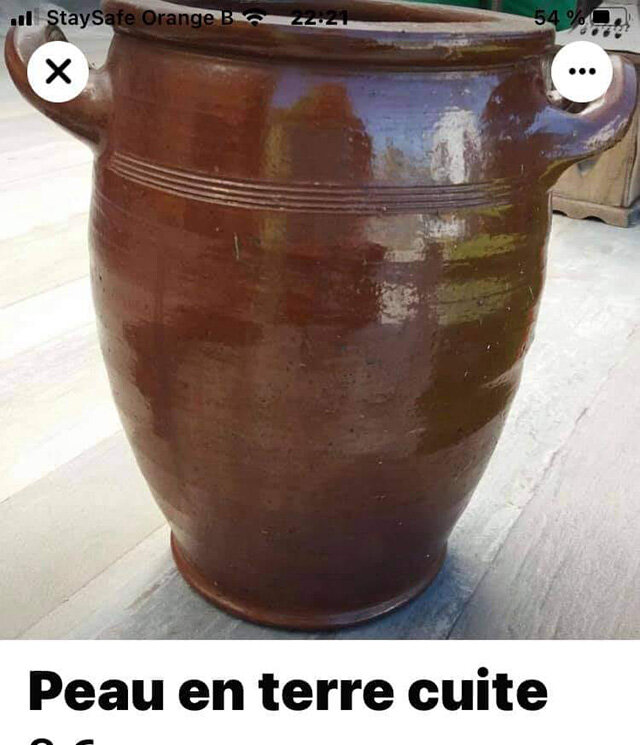Image resolution: width=640 pixels, height=745 pixels.
Task: Close the listing with the X button
Action: point(58,72)
